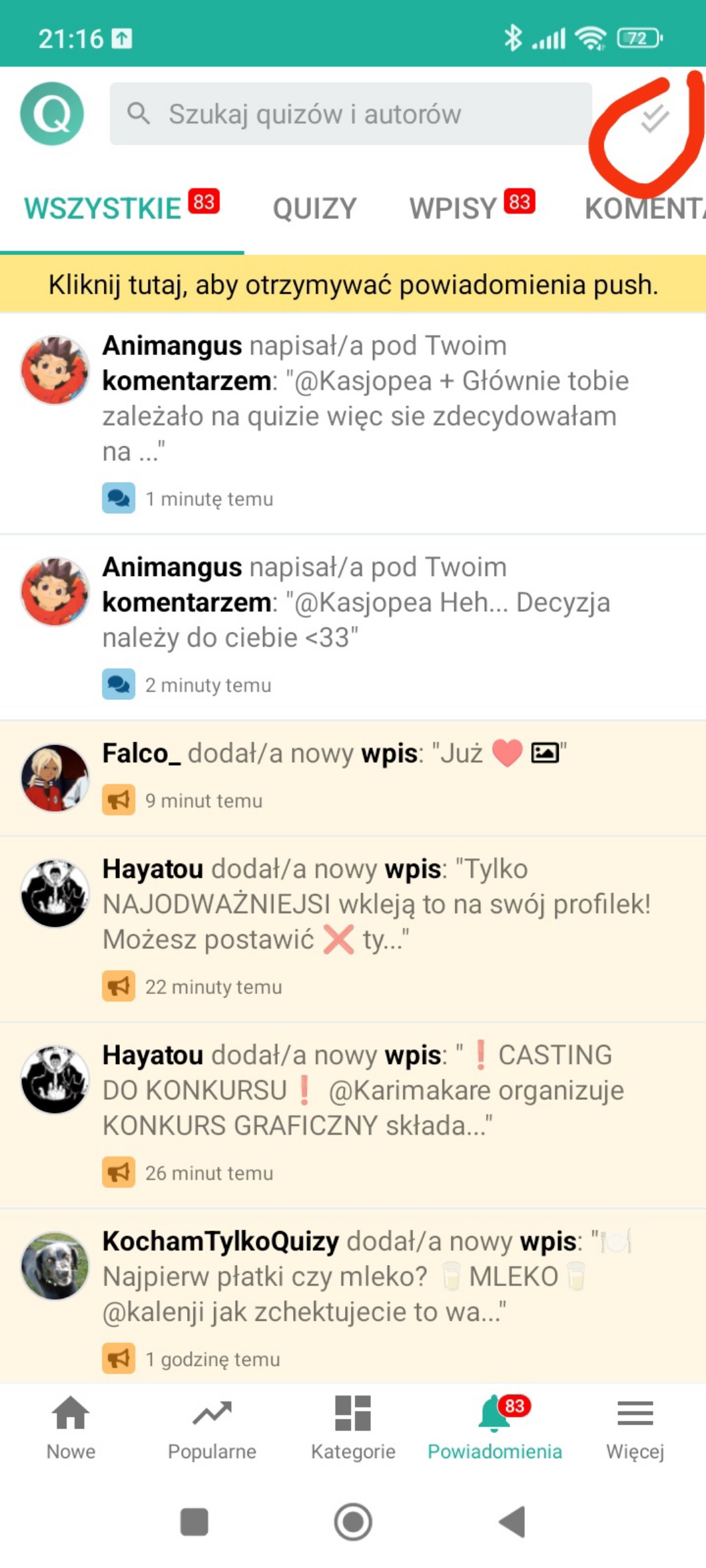Enable push notifications via yellow banner
The height and width of the screenshot is (1568, 706).
353,285
